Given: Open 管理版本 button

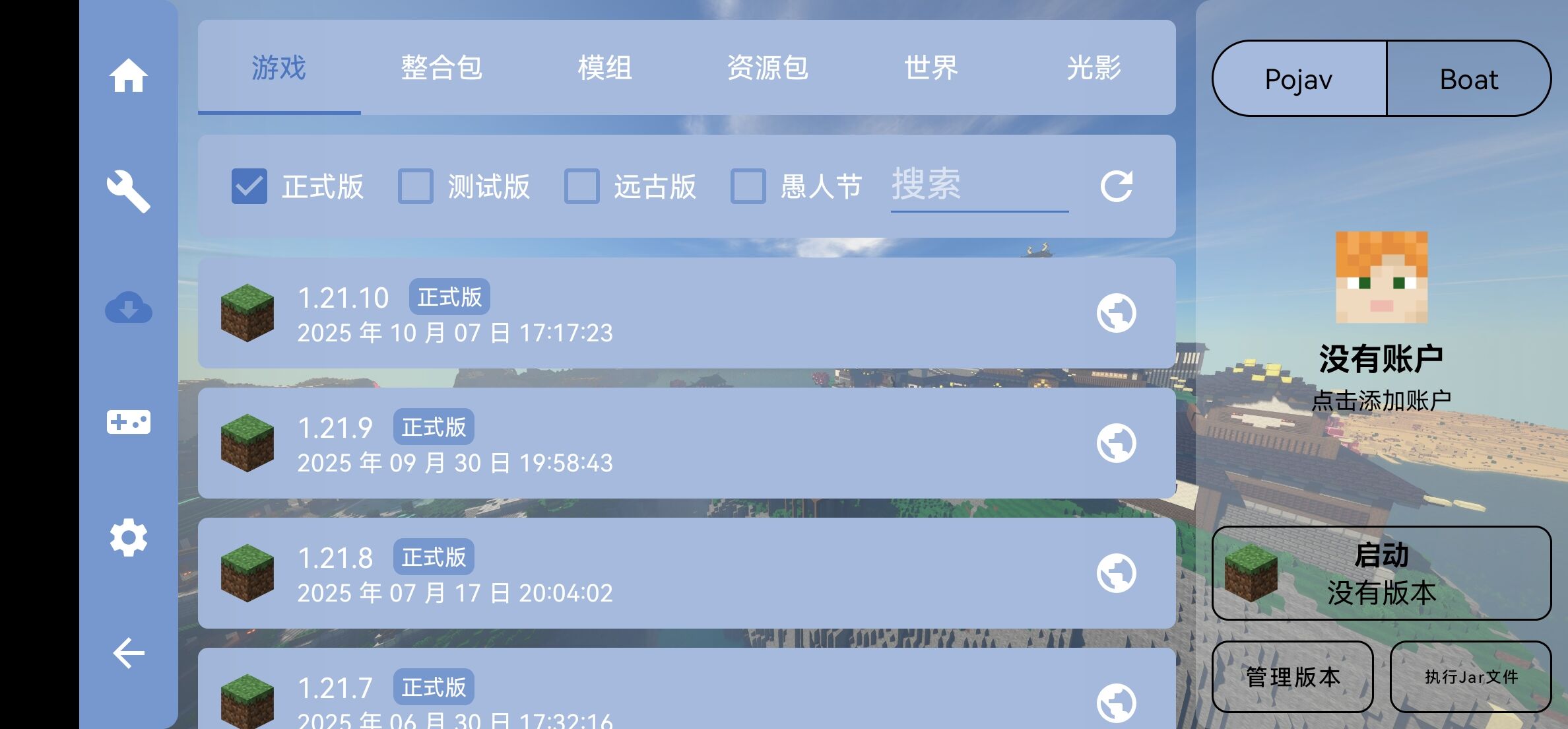Looking at the screenshot, I should pos(1292,677).
